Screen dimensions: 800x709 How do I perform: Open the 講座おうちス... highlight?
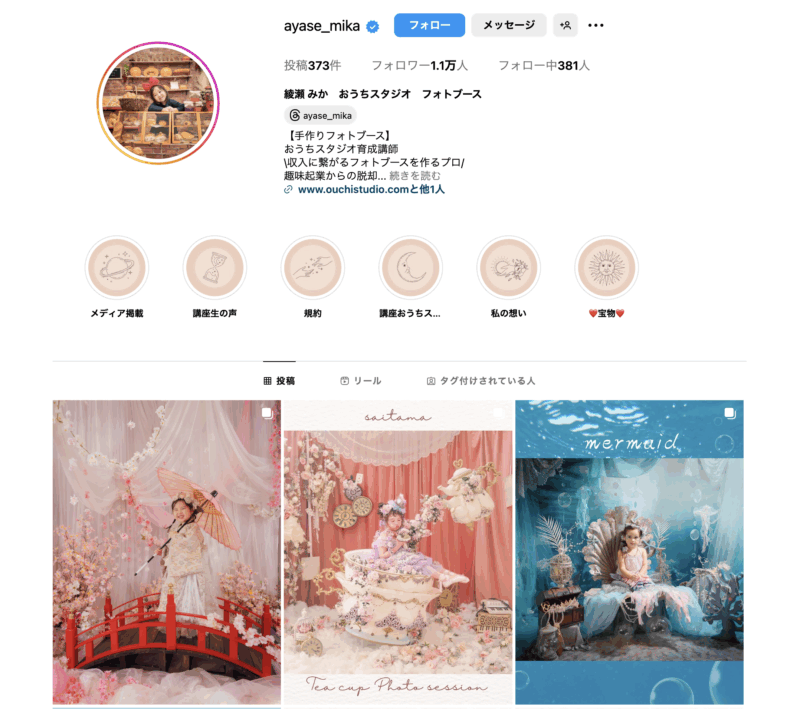(410, 269)
